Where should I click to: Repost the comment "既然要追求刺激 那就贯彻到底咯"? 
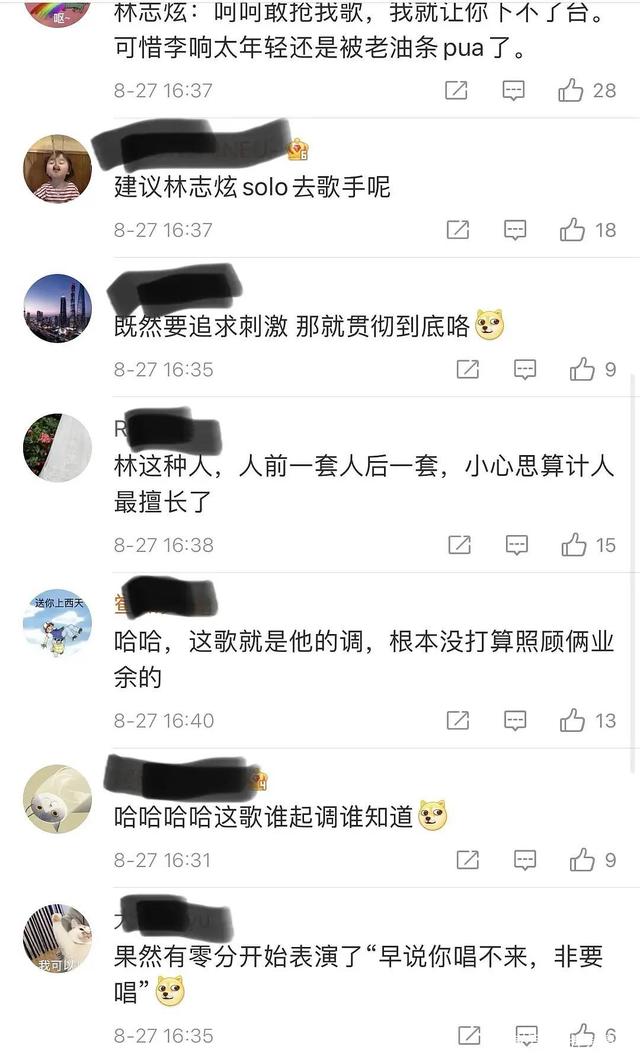[467, 370]
